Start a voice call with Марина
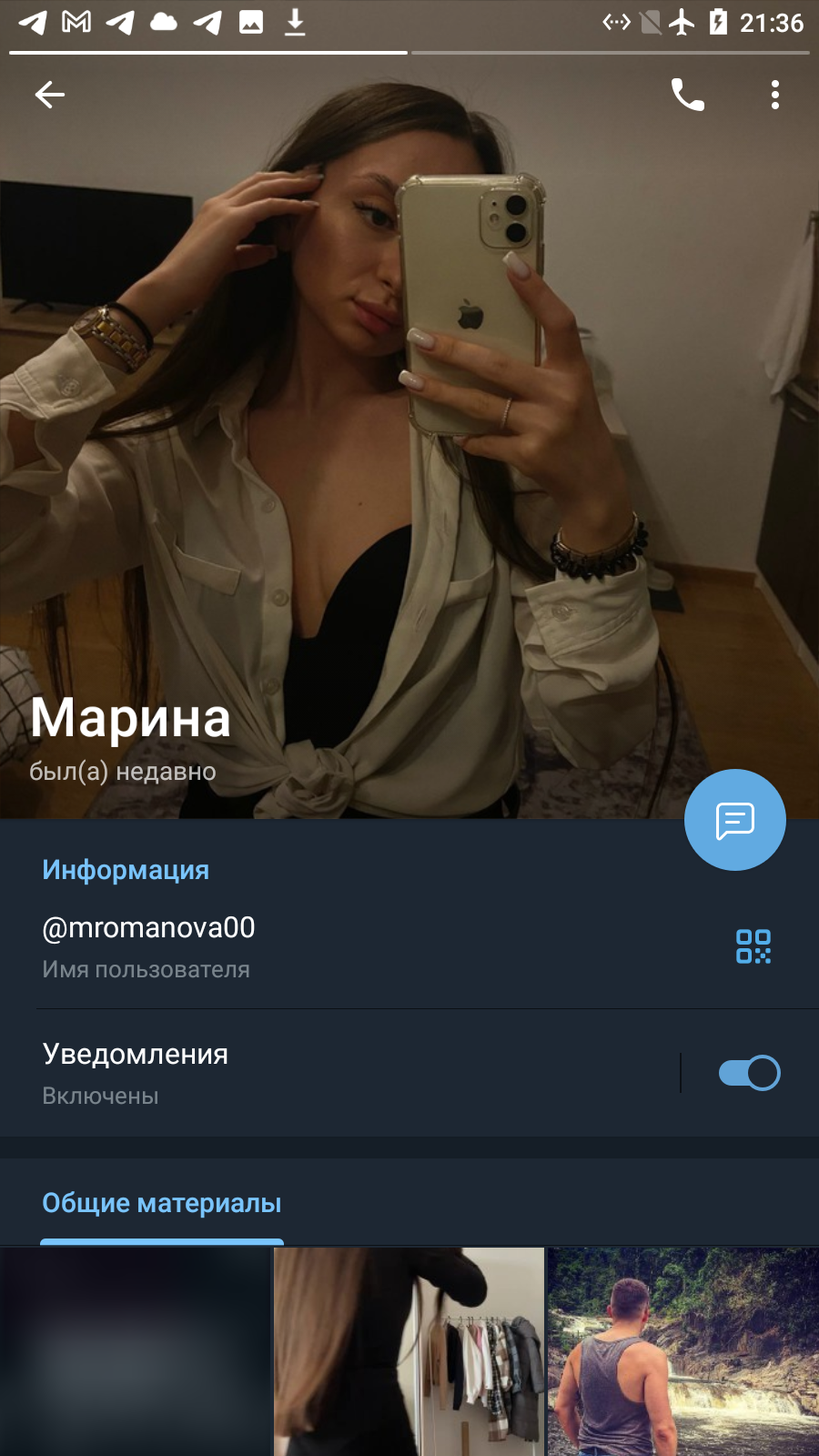The image size is (819, 1456). click(688, 95)
